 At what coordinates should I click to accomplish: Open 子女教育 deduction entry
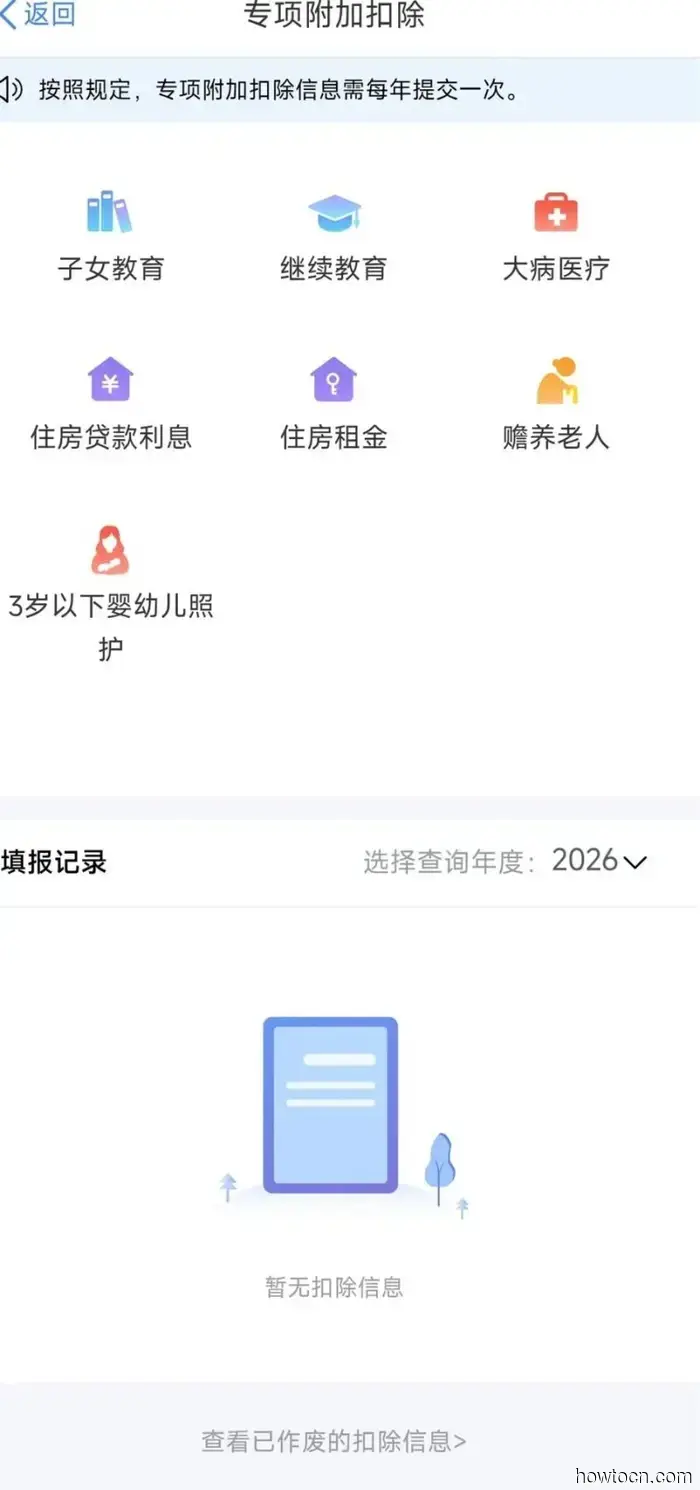[x=110, y=236]
